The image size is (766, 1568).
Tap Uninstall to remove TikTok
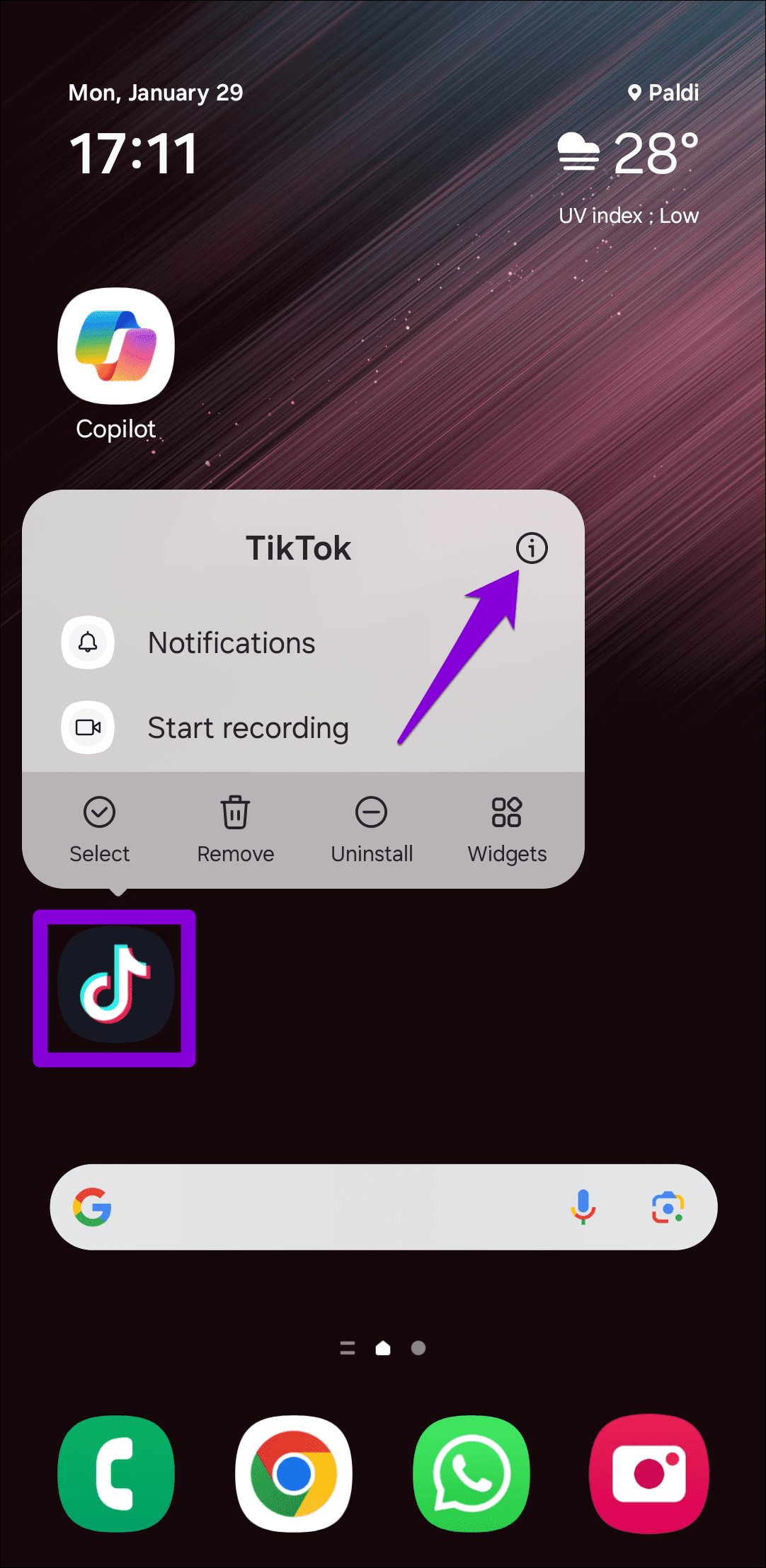[372, 828]
